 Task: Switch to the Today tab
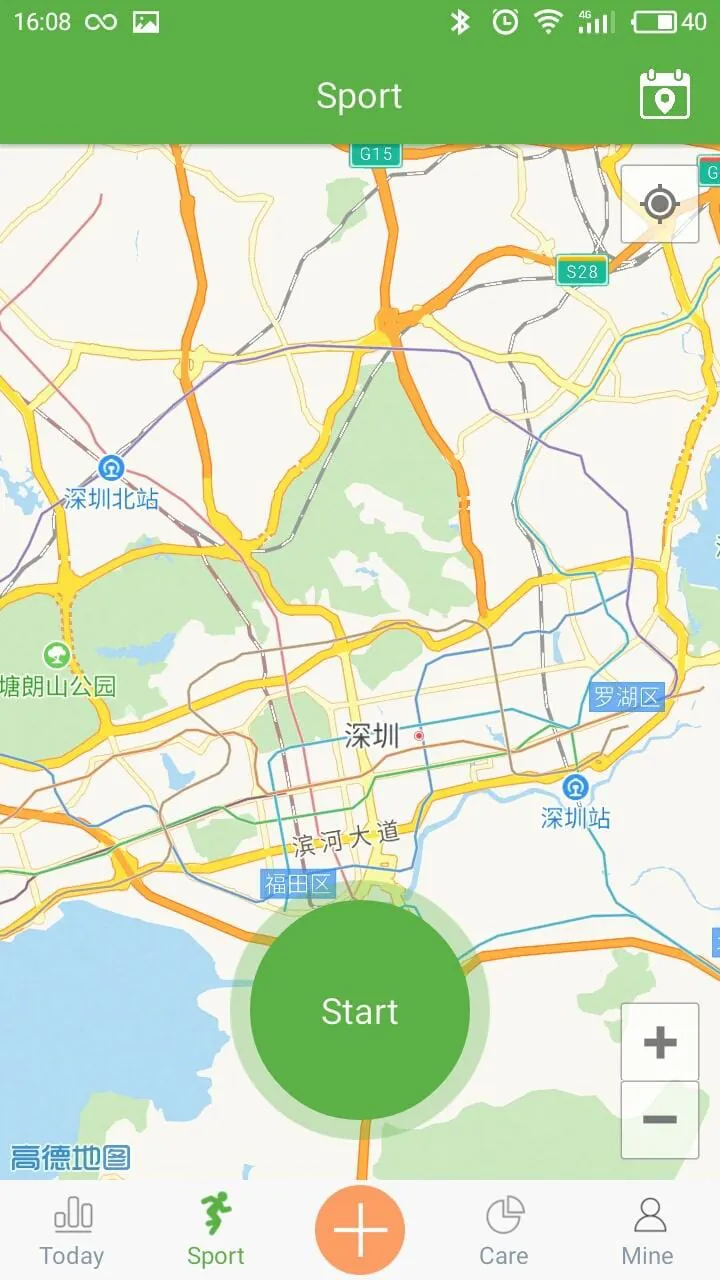[72, 1232]
